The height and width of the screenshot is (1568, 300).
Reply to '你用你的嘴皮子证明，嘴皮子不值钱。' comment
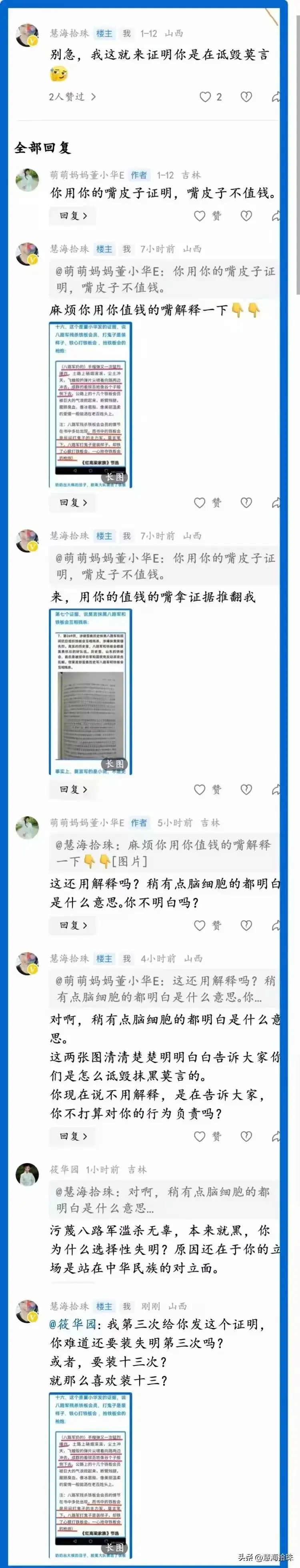point(72,216)
